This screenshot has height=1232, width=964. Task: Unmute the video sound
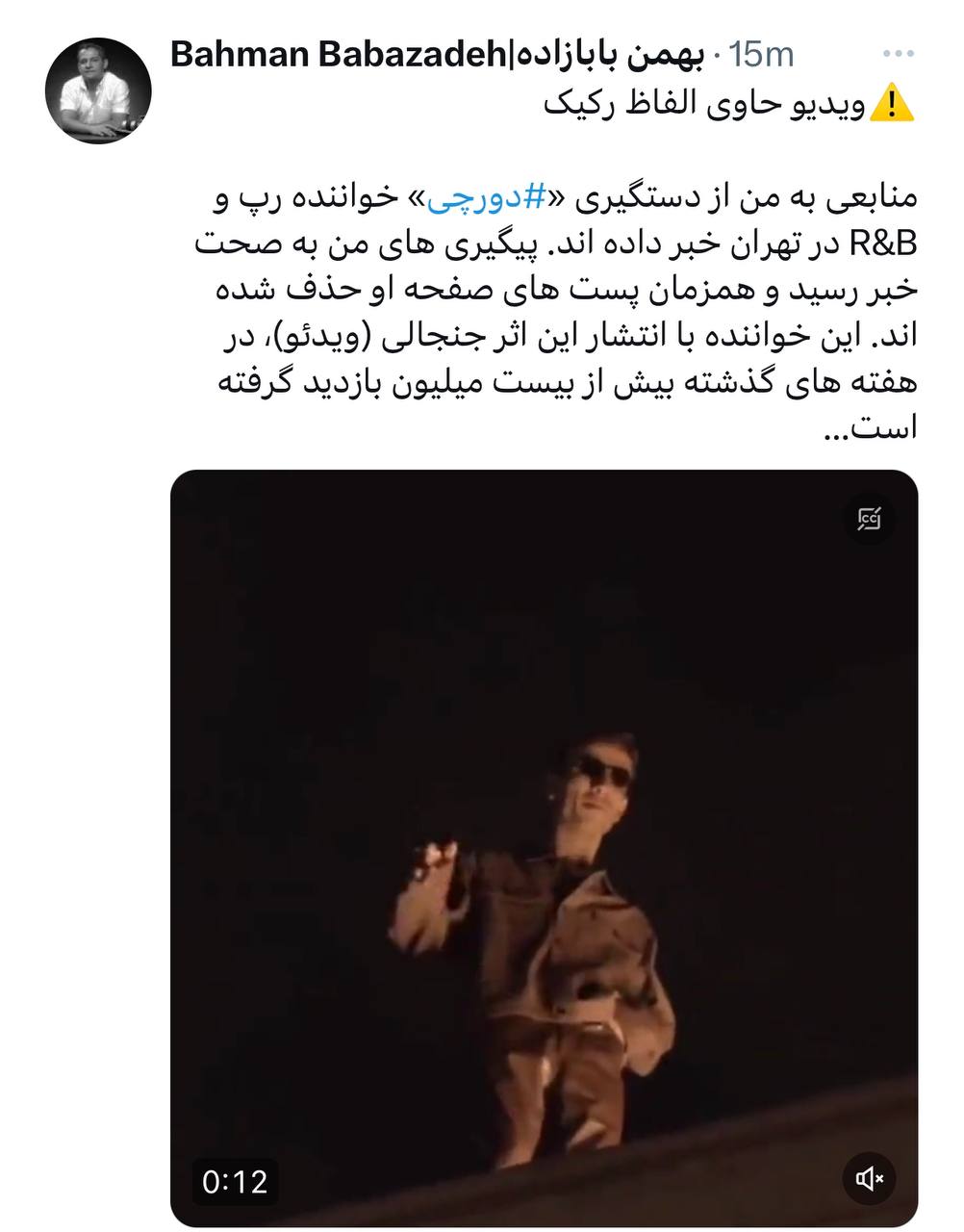(x=870, y=1178)
